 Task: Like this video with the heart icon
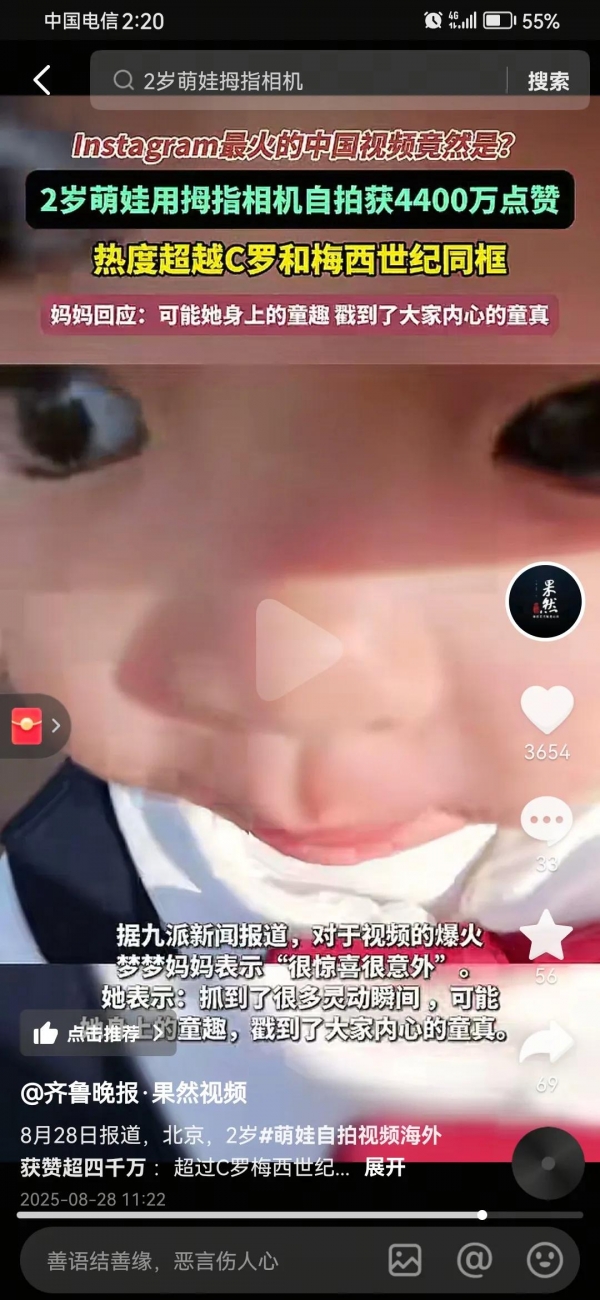click(x=546, y=711)
